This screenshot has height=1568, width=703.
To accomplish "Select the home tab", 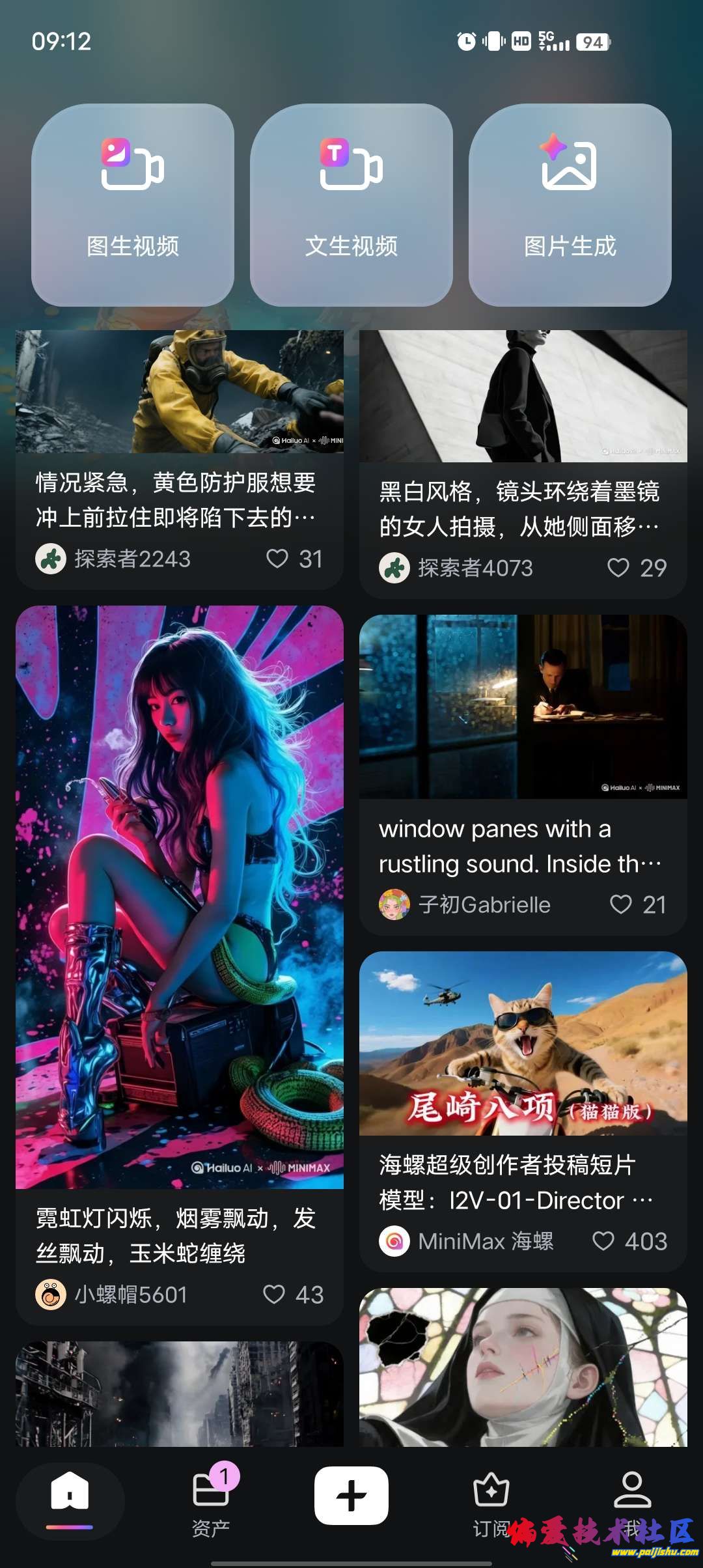I will click(x=70, y=1498).
